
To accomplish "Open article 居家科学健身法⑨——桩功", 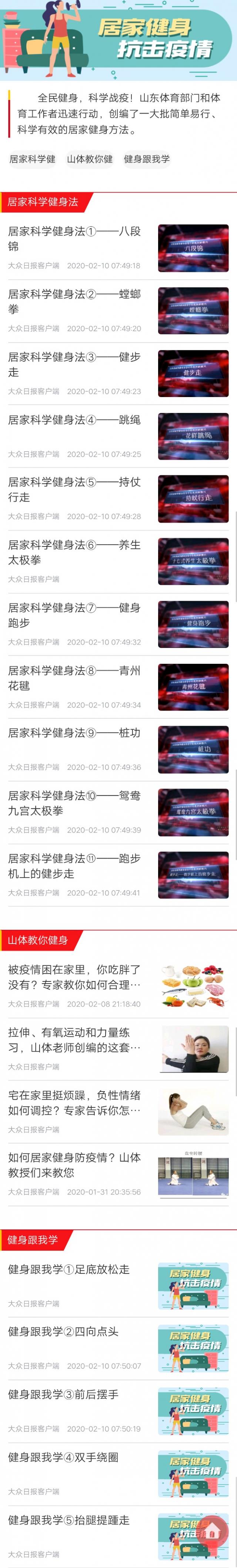I will point(74,734).
